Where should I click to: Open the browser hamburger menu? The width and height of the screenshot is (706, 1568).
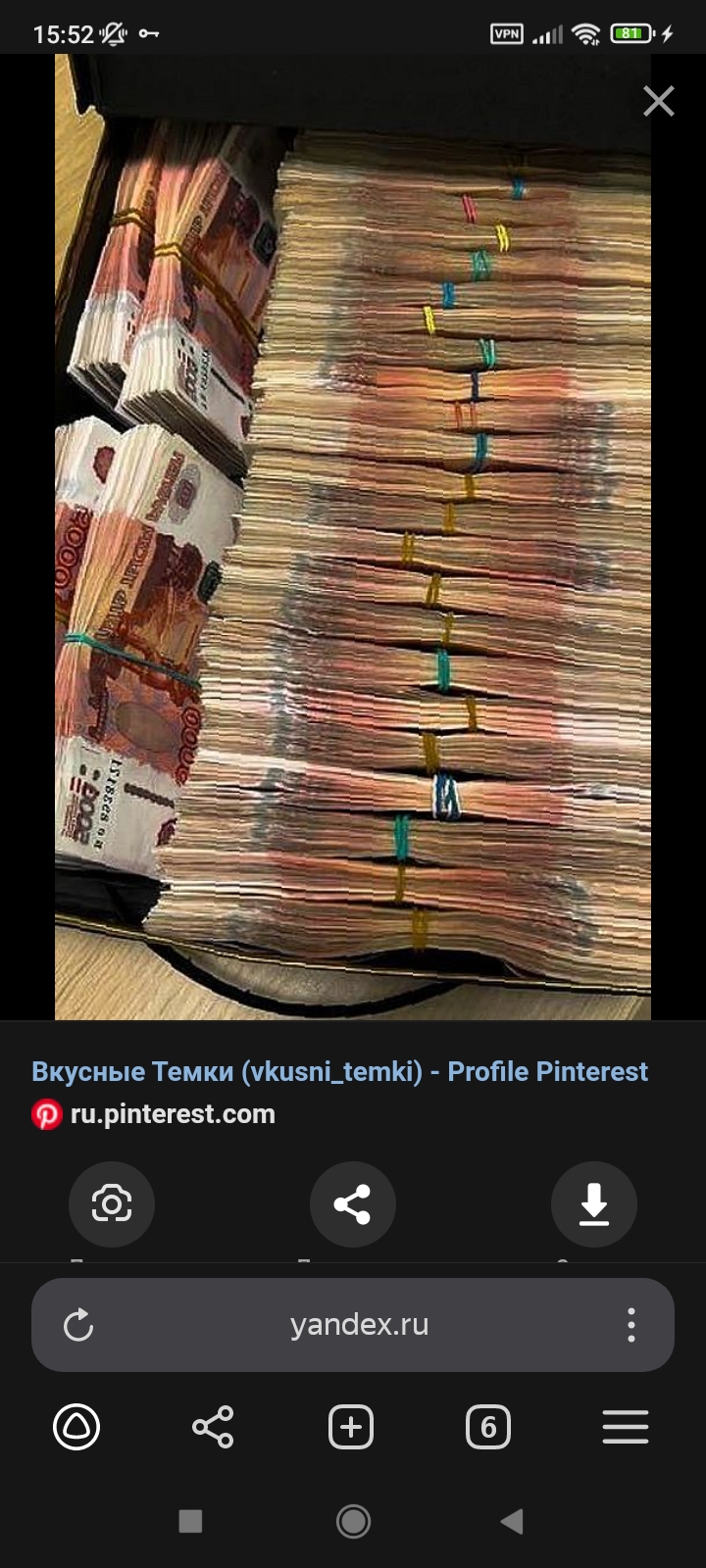625,1427
